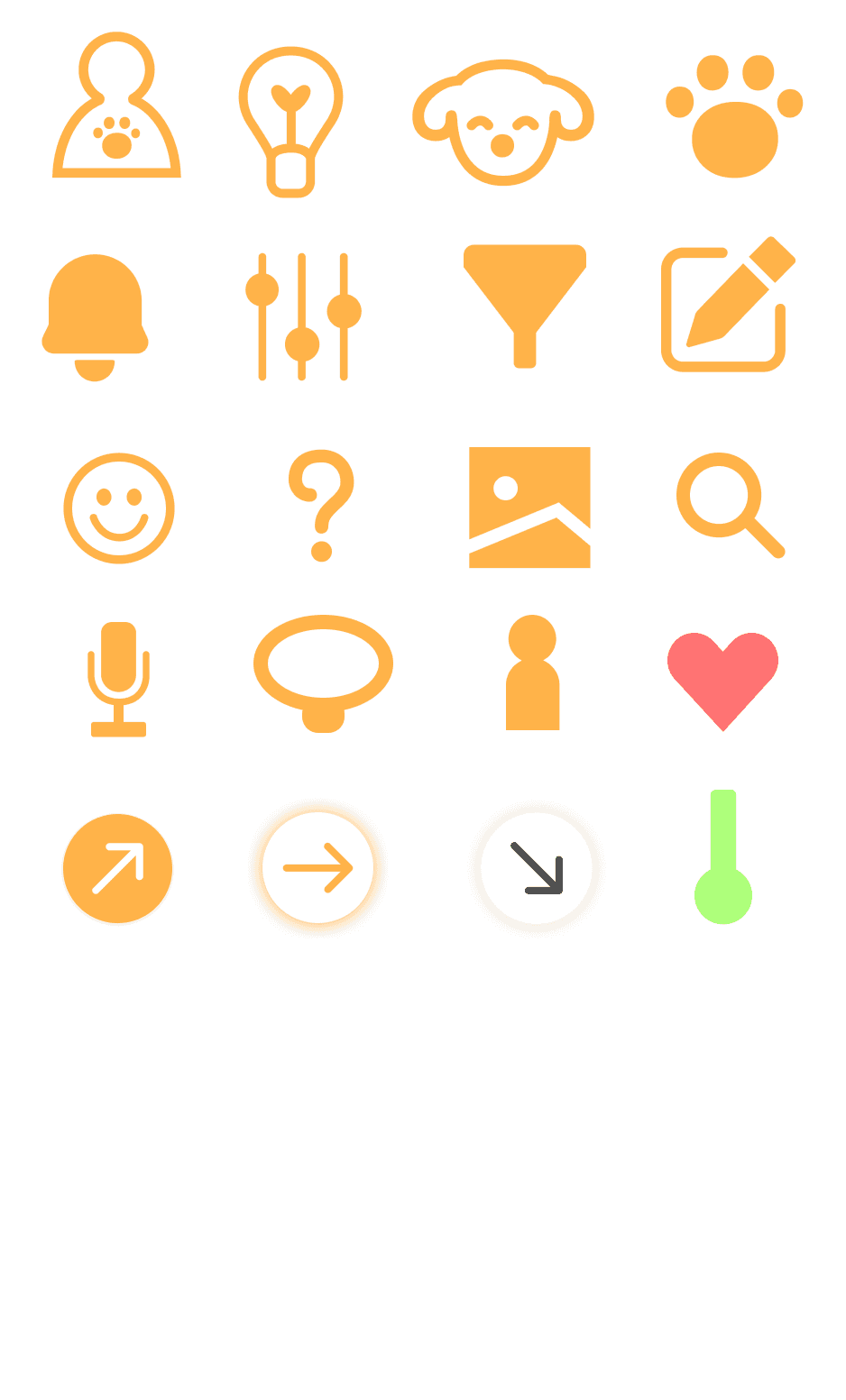Screen dimensions: 846x1400
Task: Open the image gallery icon
Action: 529,508
